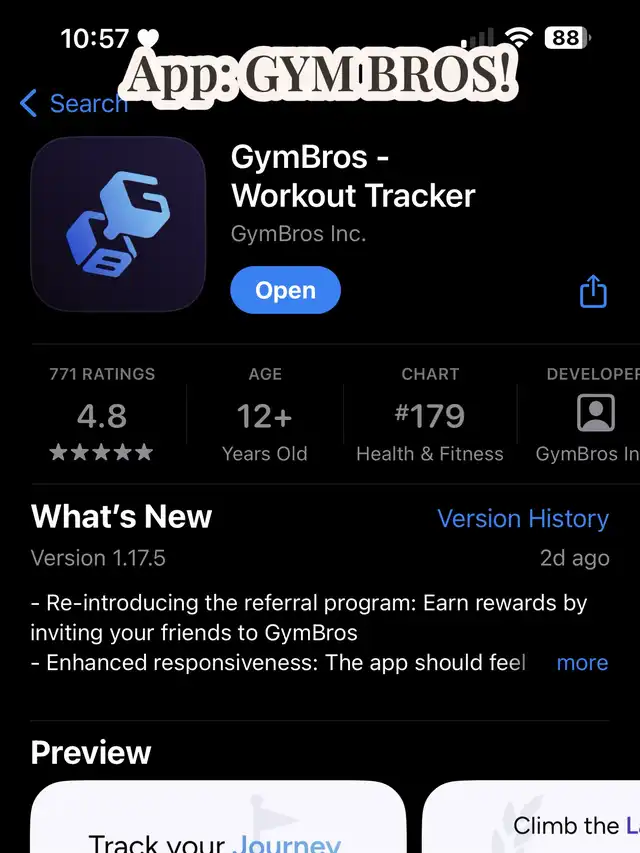Open the Health & Fitness chart ranking

click(x=430, y=414)
